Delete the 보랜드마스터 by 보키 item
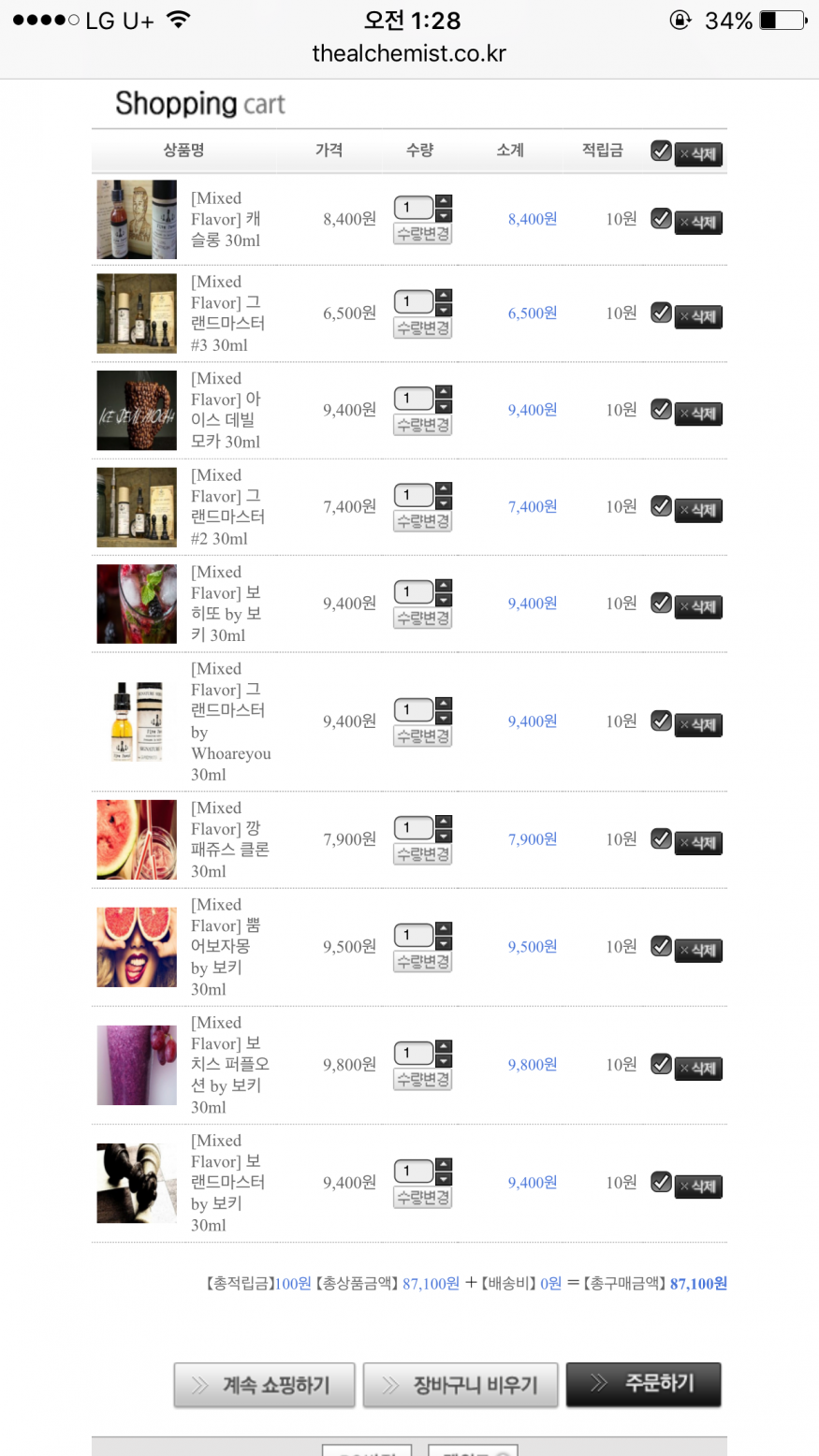Screen dimensions: 819x1456 (x=698, y=1187)
